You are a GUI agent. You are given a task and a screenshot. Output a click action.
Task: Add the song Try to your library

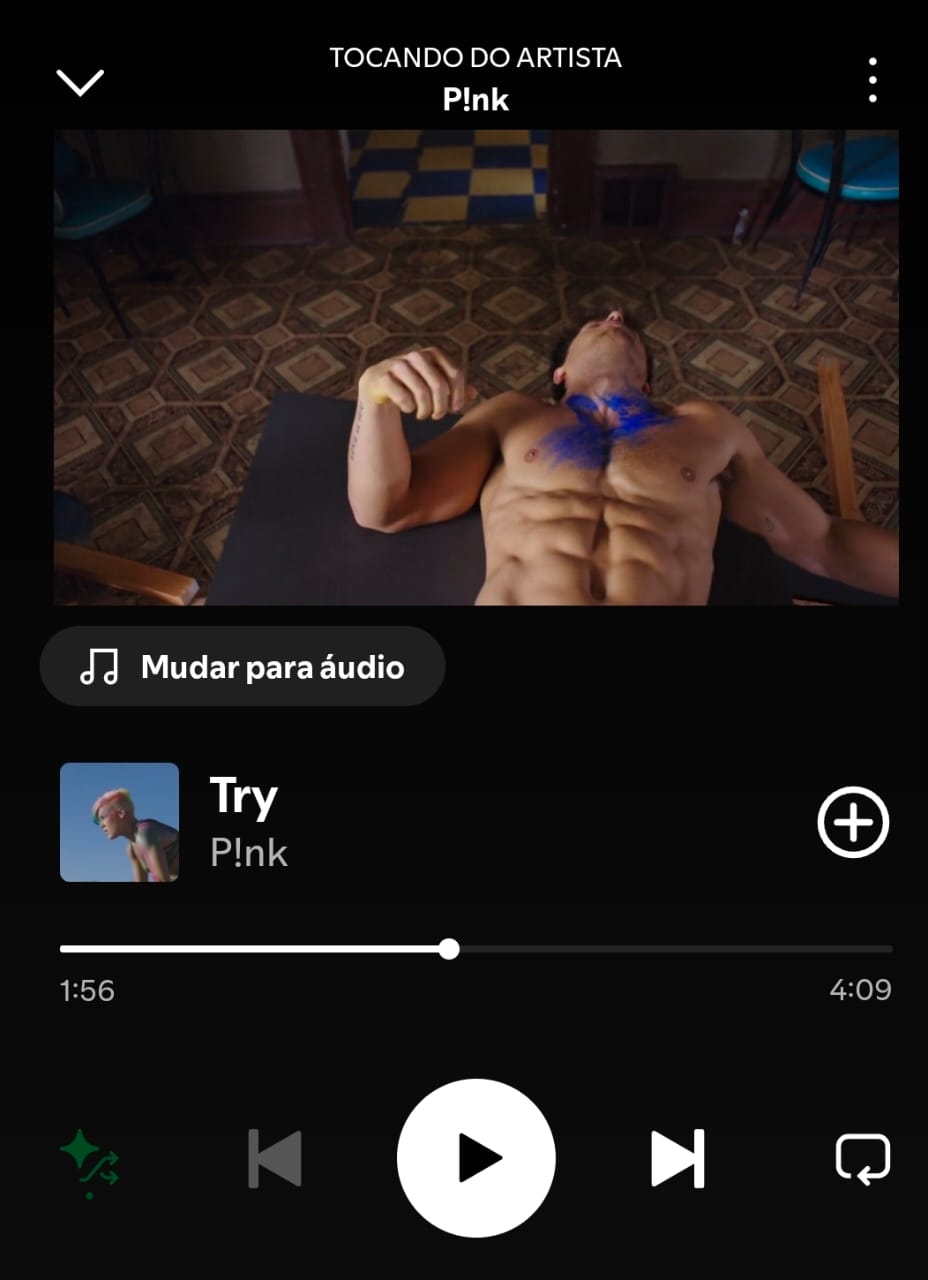(852, 822)
